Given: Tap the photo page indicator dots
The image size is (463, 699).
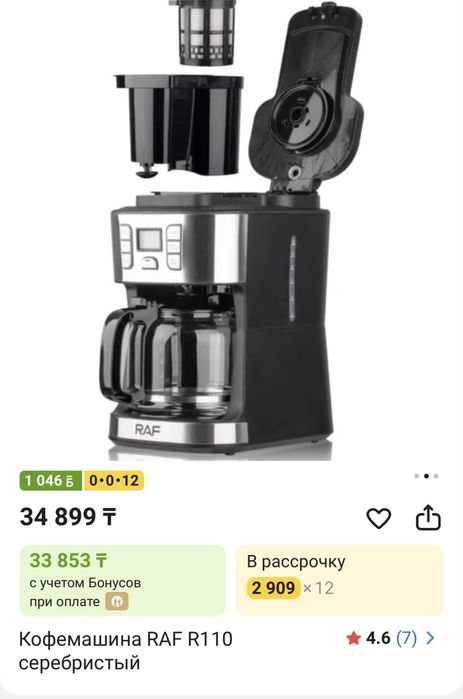Looking at the screenshot, I should pos(426,476).
